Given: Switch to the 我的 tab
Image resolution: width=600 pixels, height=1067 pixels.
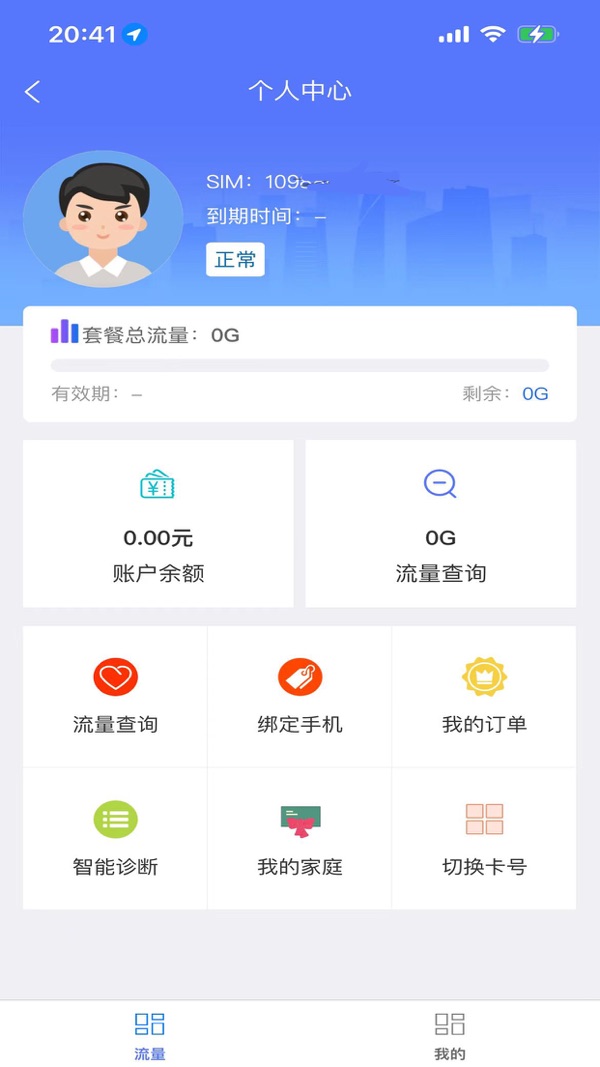Looking at the screenshot, I should click(450, 1035).
